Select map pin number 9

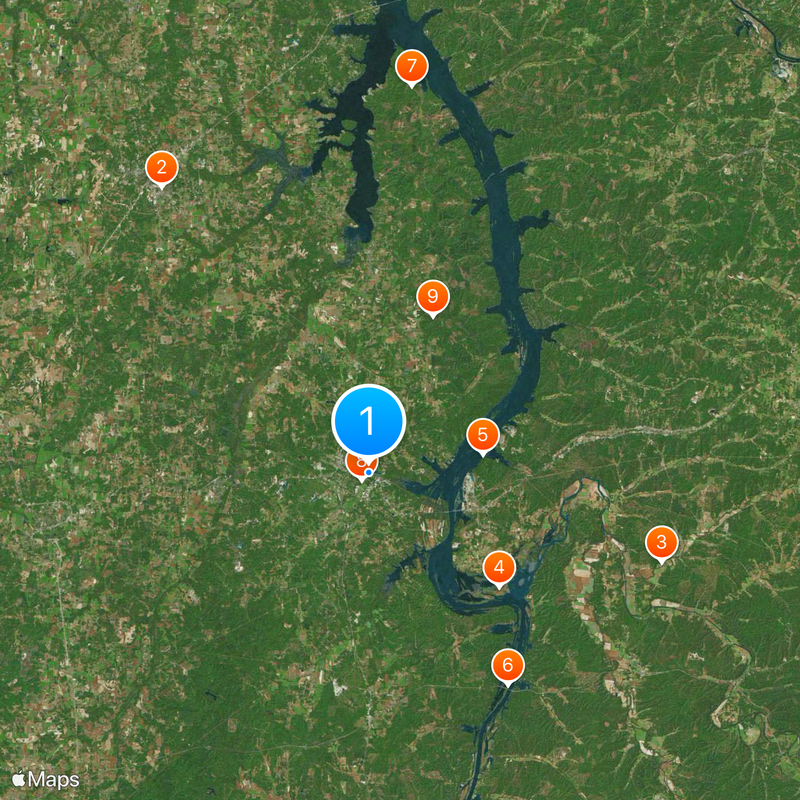pos(432,296)
